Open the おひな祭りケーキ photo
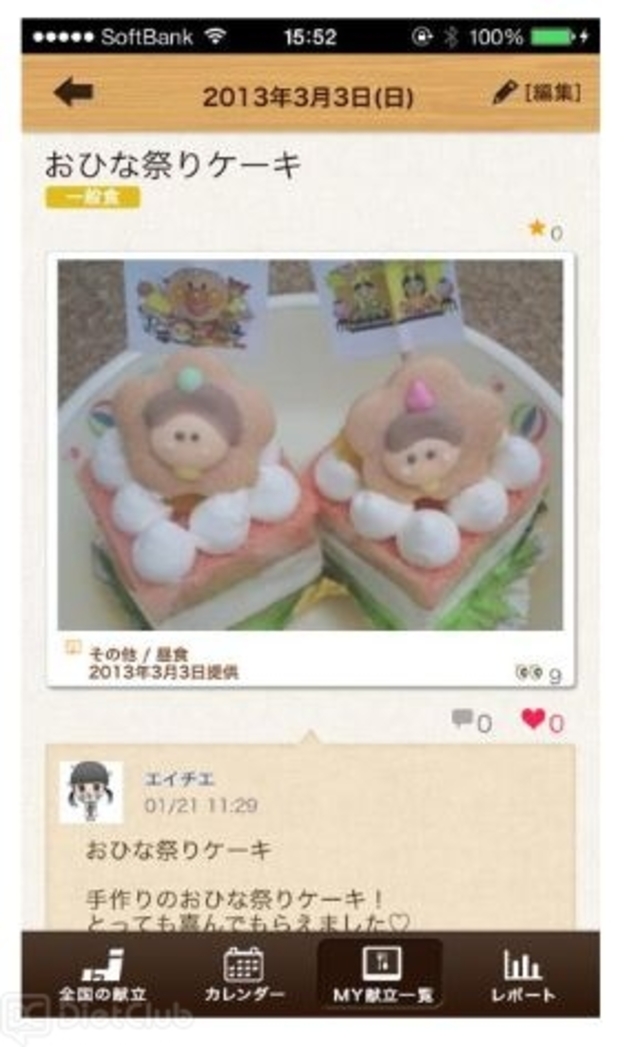 click(x=310, y=445)
